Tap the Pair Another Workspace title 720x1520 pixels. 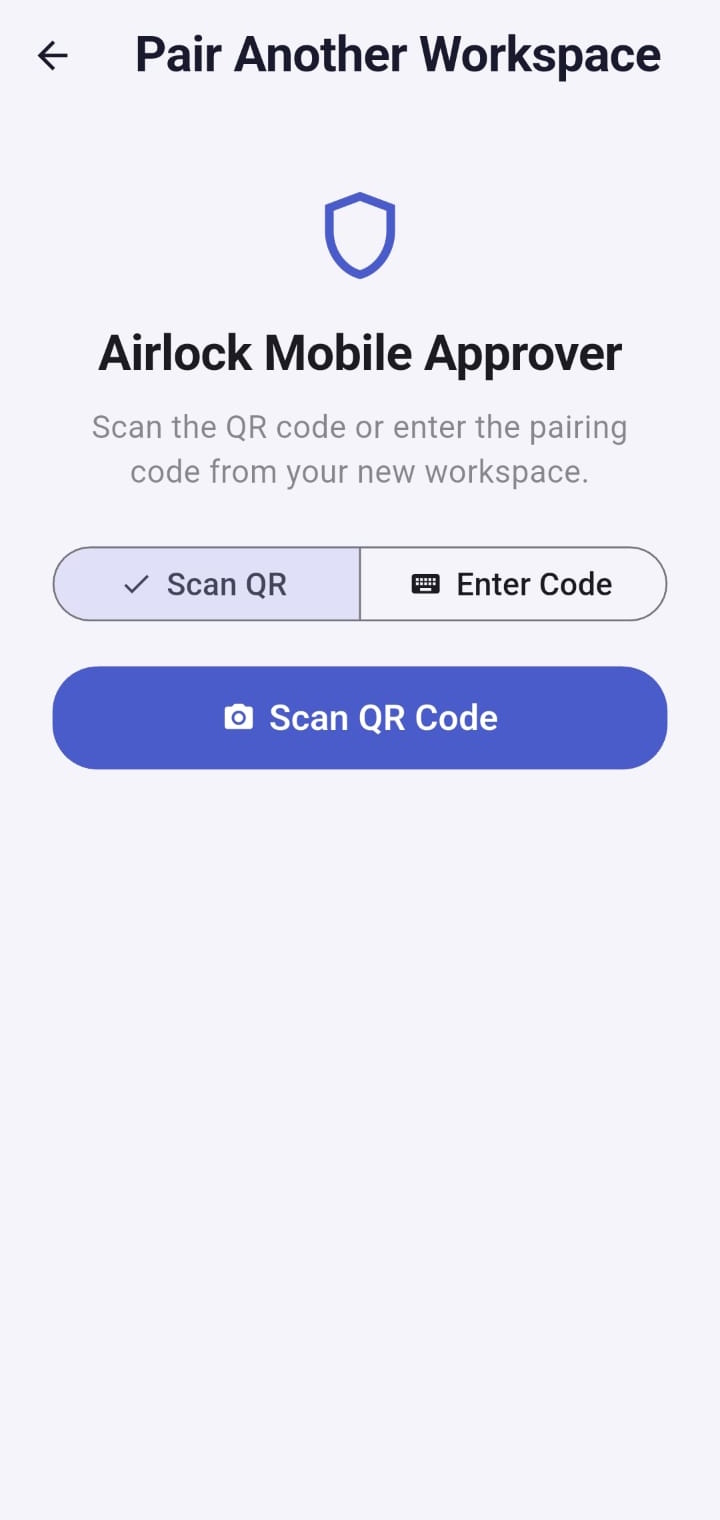point(397,54)
